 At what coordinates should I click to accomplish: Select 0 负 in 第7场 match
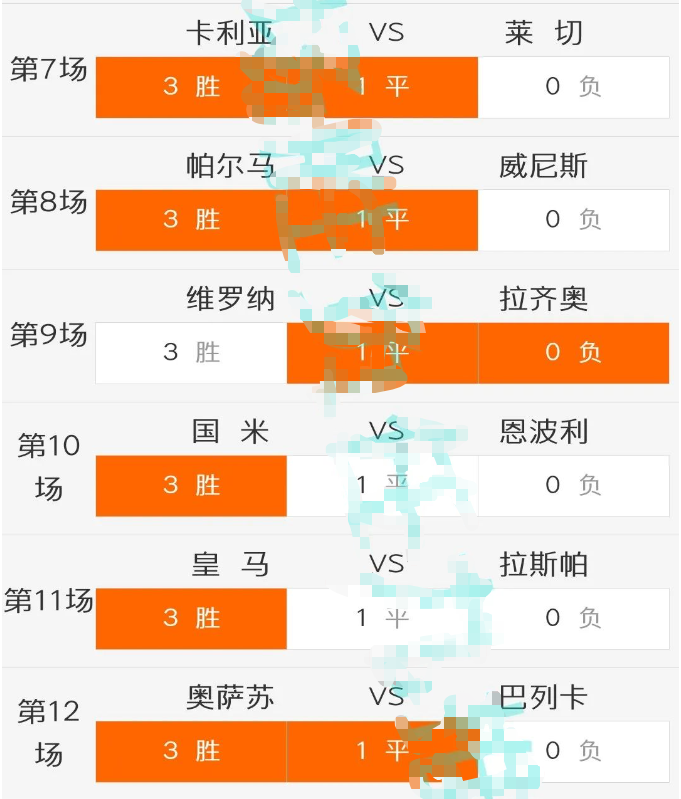[x=573, y=87]
